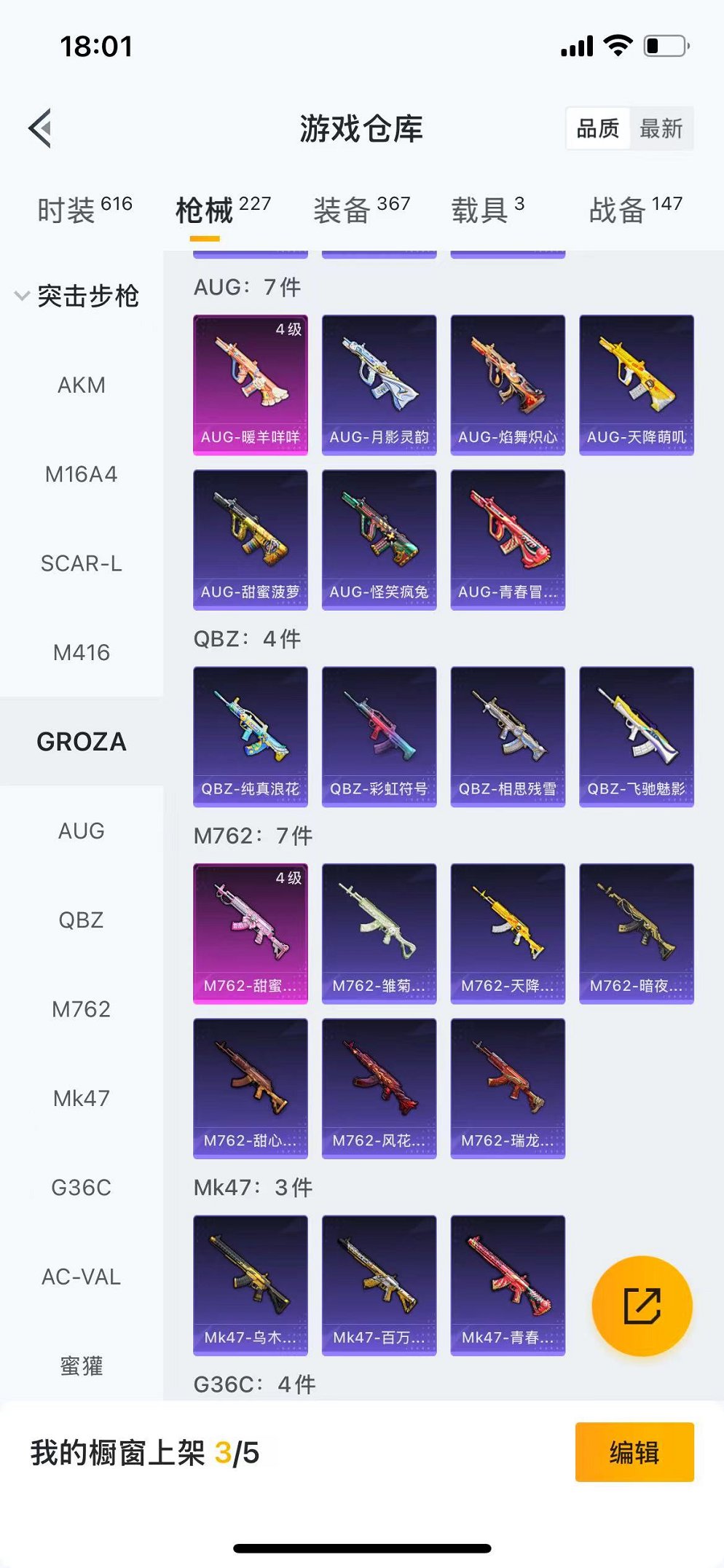Image resolution: width=724 pixels, height=1568 pixels.
Task: Select AKM in the side list
Action: (81, 385)
